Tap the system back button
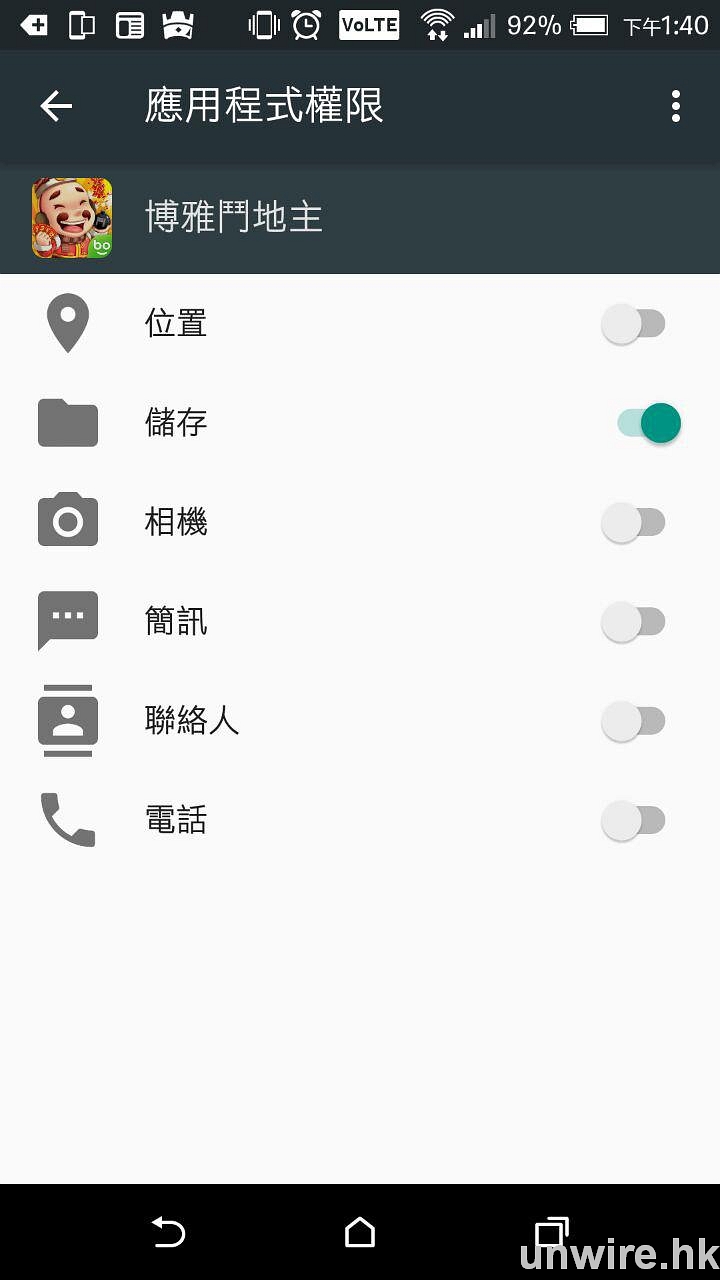 click(168, 1232)
